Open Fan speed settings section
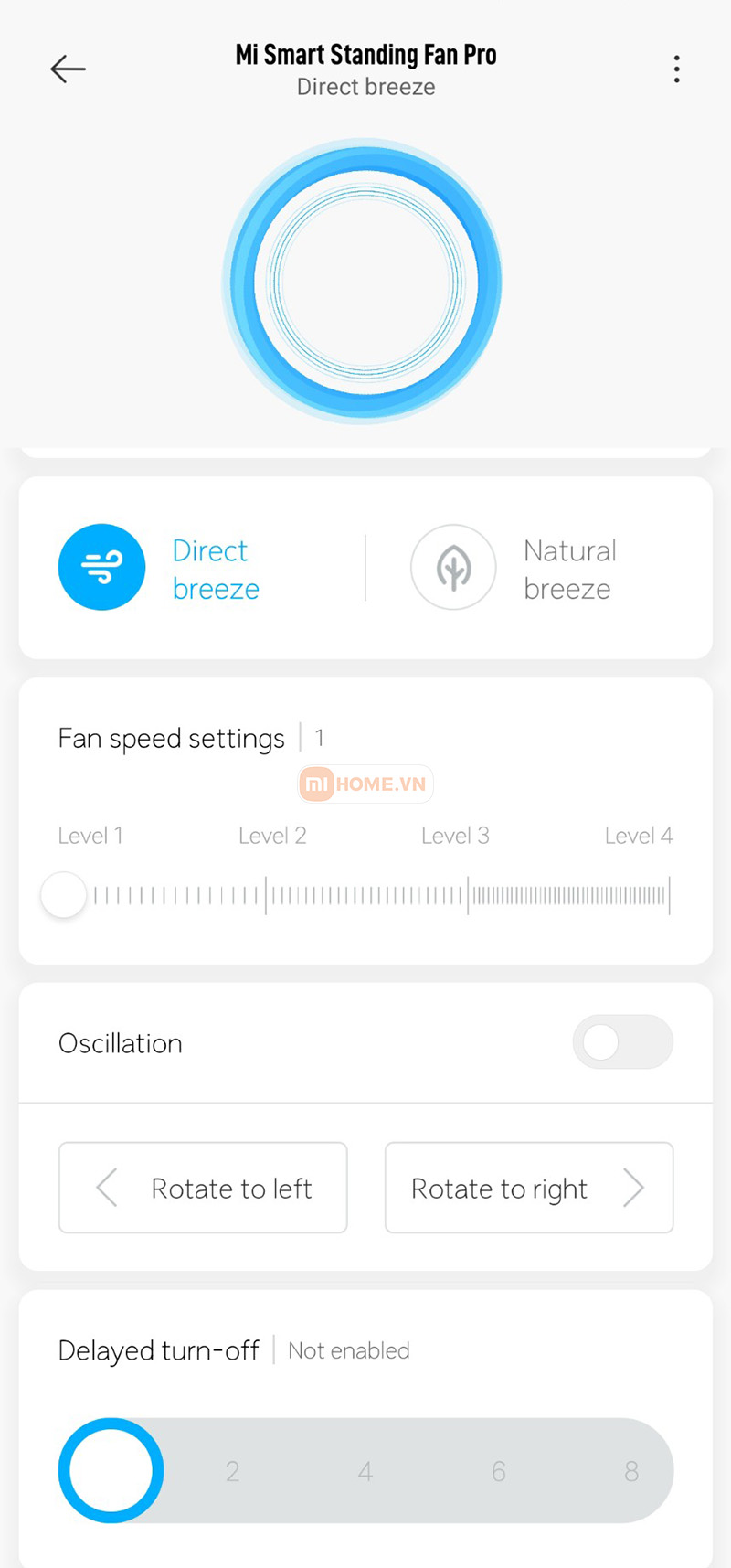The height and width of the screenshot is (1568, 731). pos(171,738)
